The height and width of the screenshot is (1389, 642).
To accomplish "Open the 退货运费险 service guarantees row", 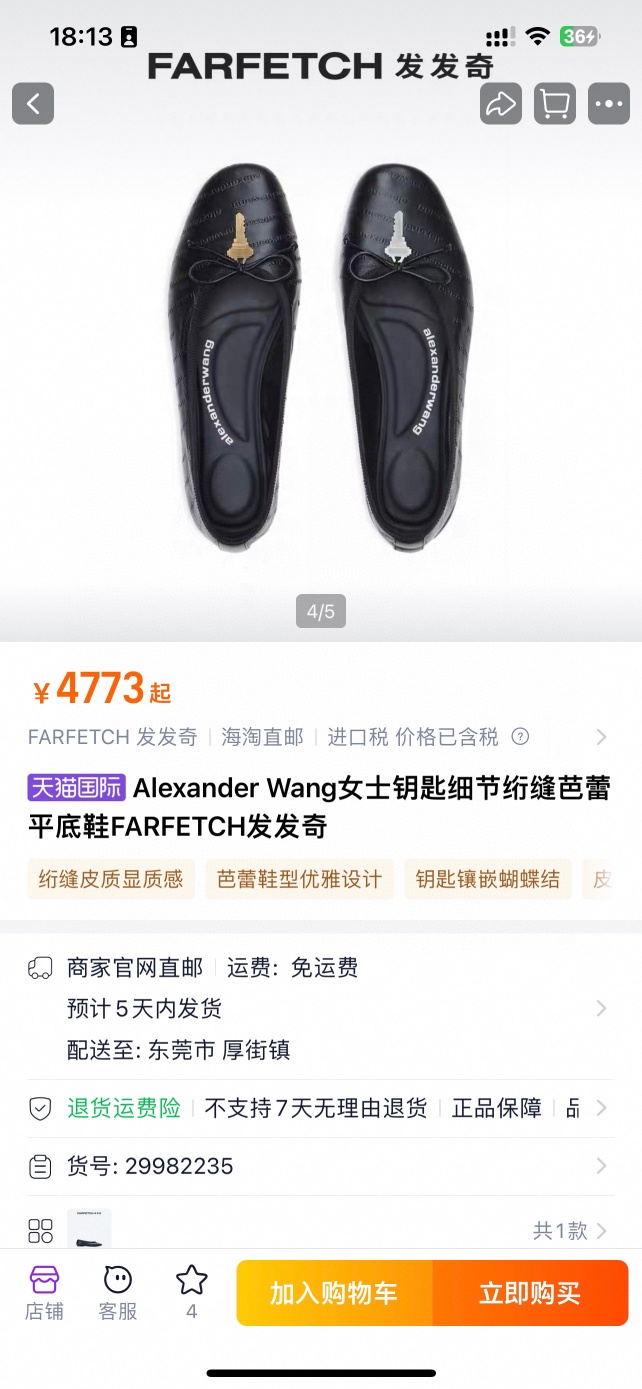I will (x=320, y=1108).
